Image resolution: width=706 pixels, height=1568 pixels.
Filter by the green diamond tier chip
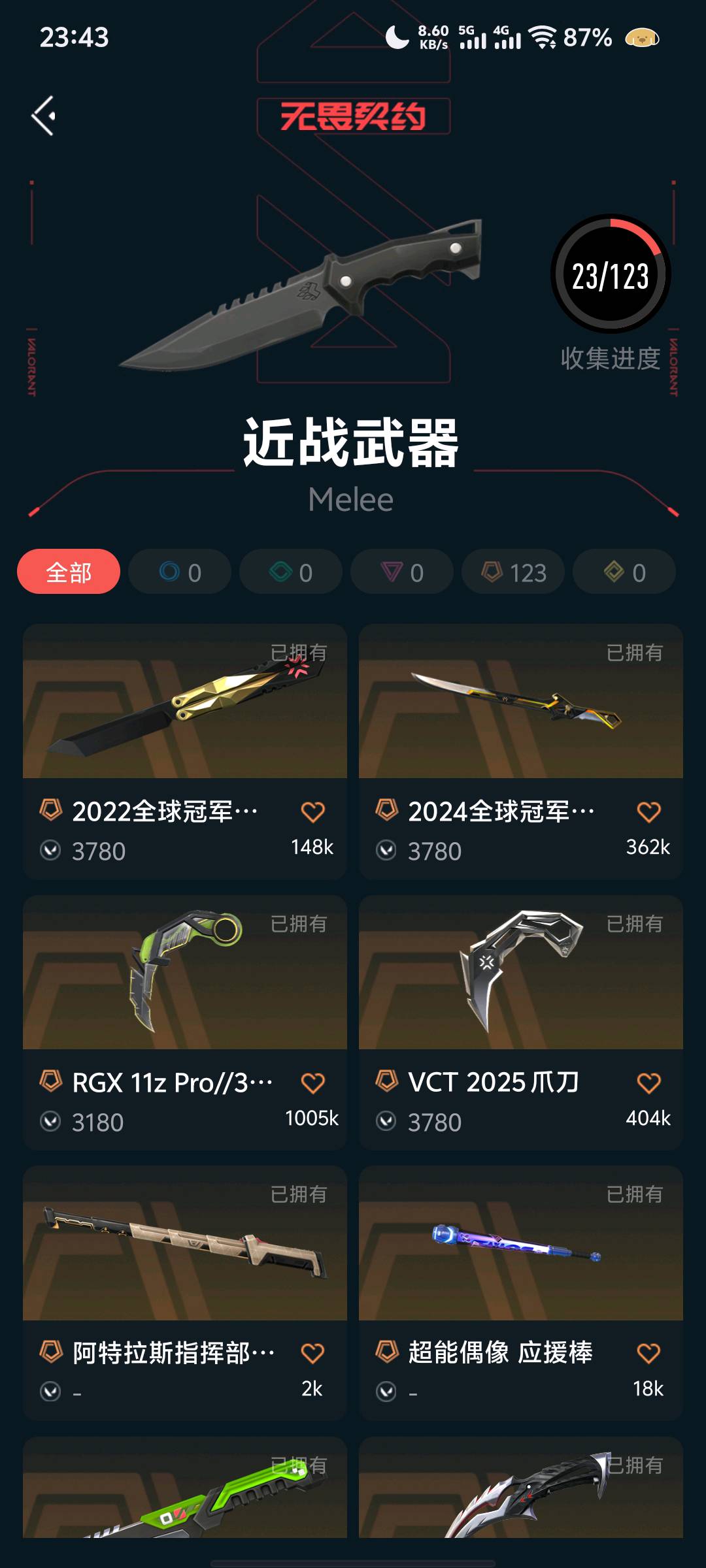[291, 572]
